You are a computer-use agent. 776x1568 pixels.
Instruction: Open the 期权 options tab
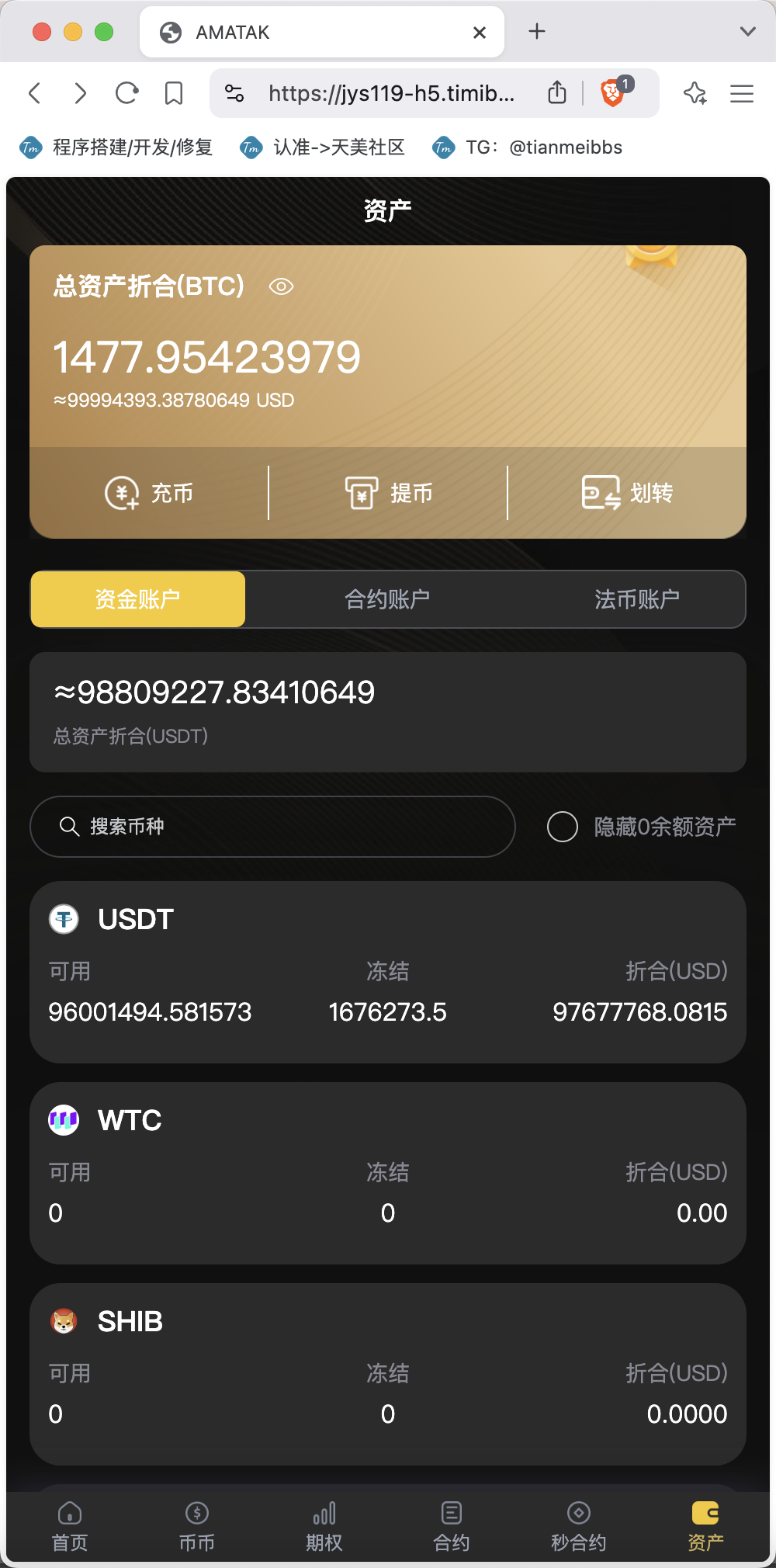coord(324,1526)
